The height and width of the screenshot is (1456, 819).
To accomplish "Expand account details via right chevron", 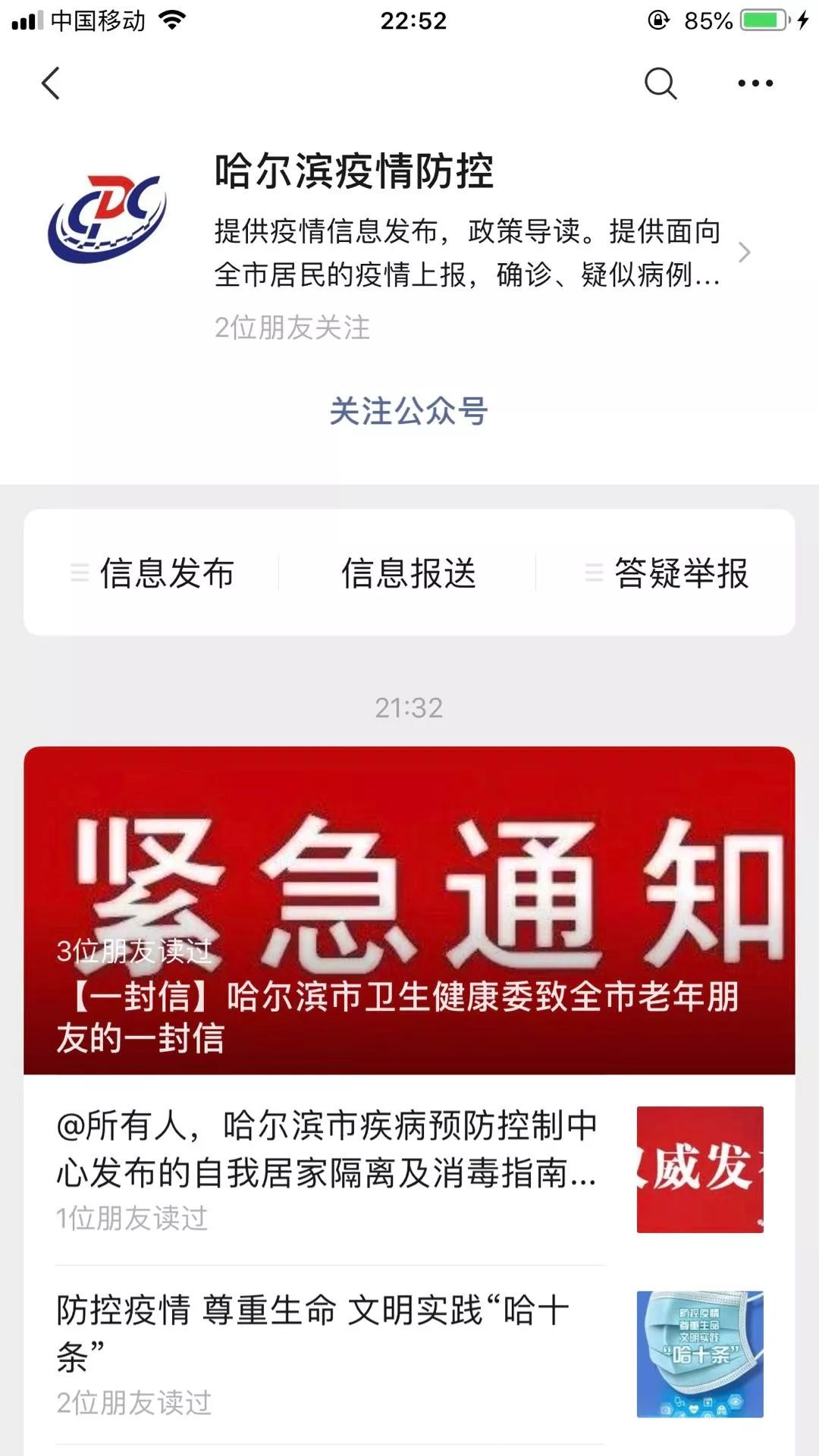I will (745, 254).
